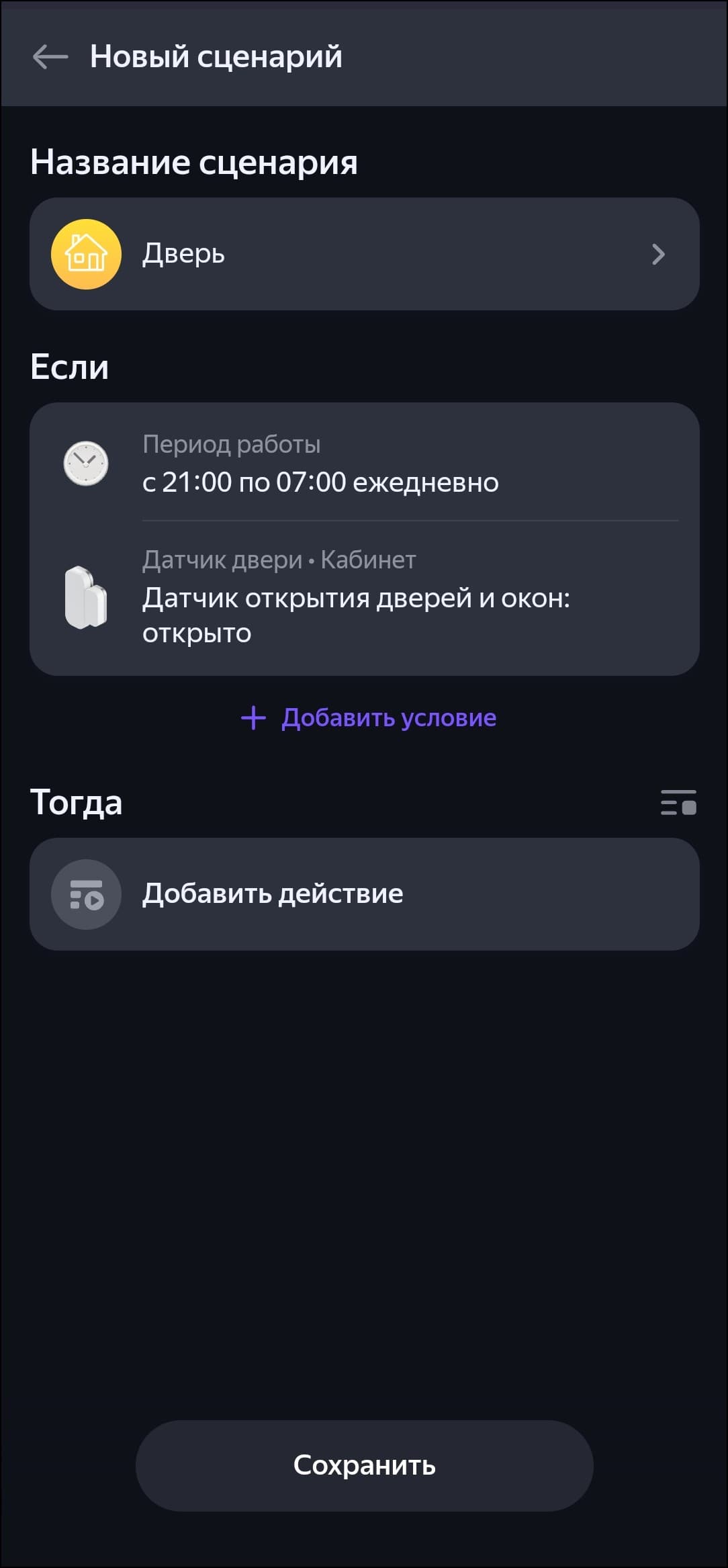Open the scenario name row Дверь

tap(364, 254)
